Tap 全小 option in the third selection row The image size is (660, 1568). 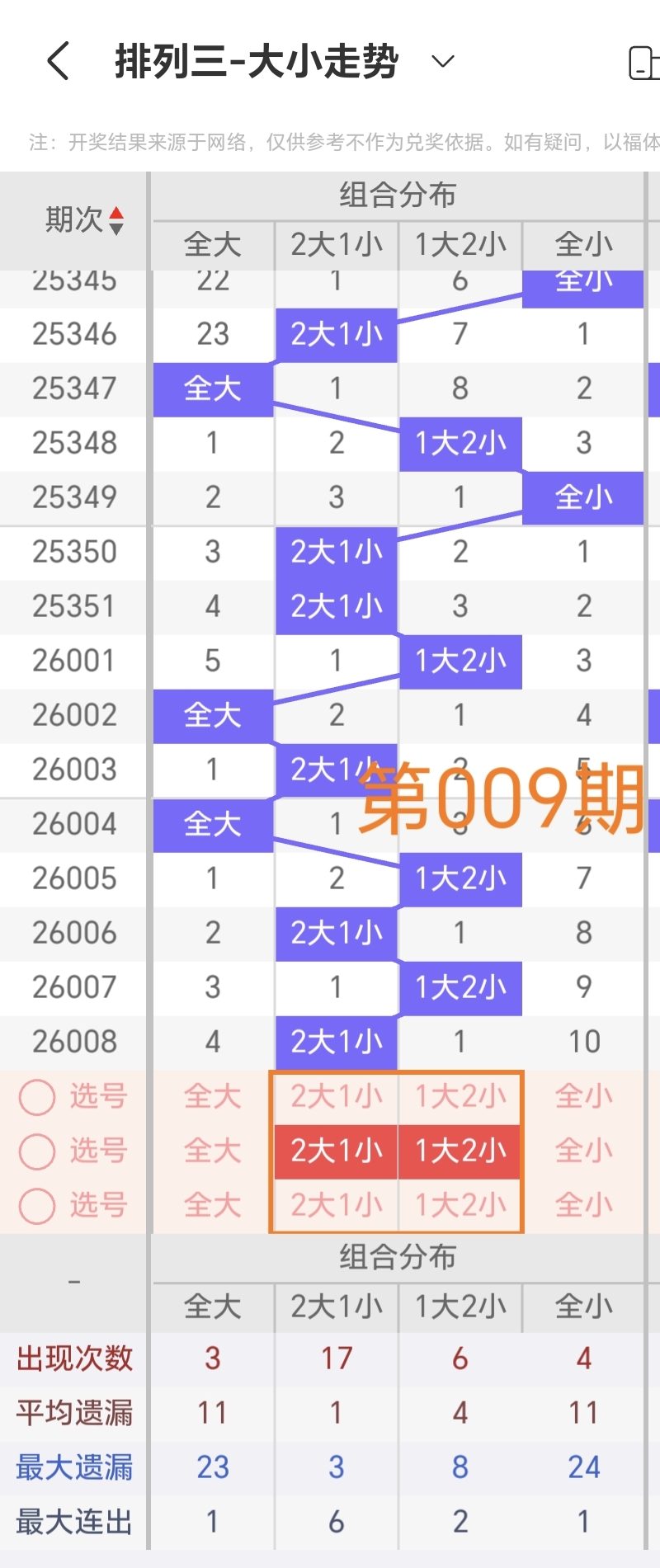click(583, 1206)
